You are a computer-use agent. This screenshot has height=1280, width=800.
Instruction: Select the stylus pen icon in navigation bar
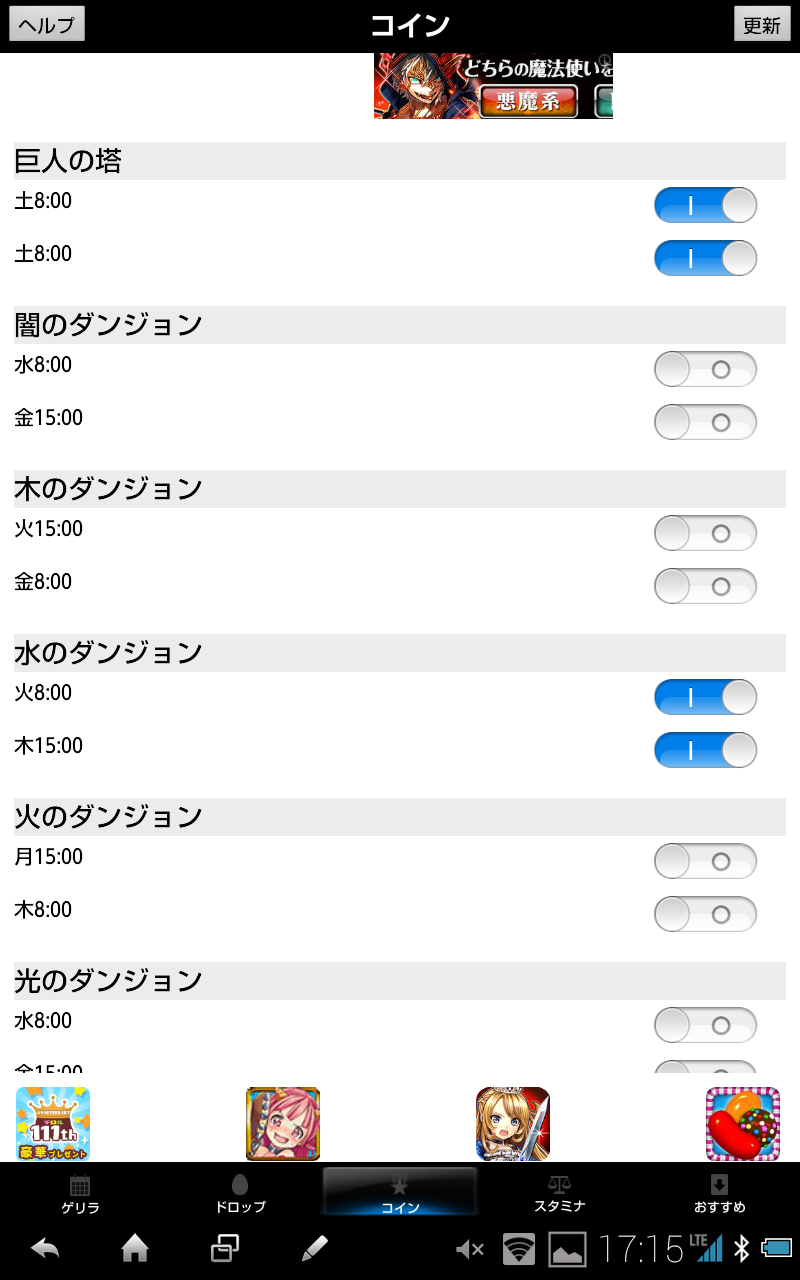coord(315,1248)
